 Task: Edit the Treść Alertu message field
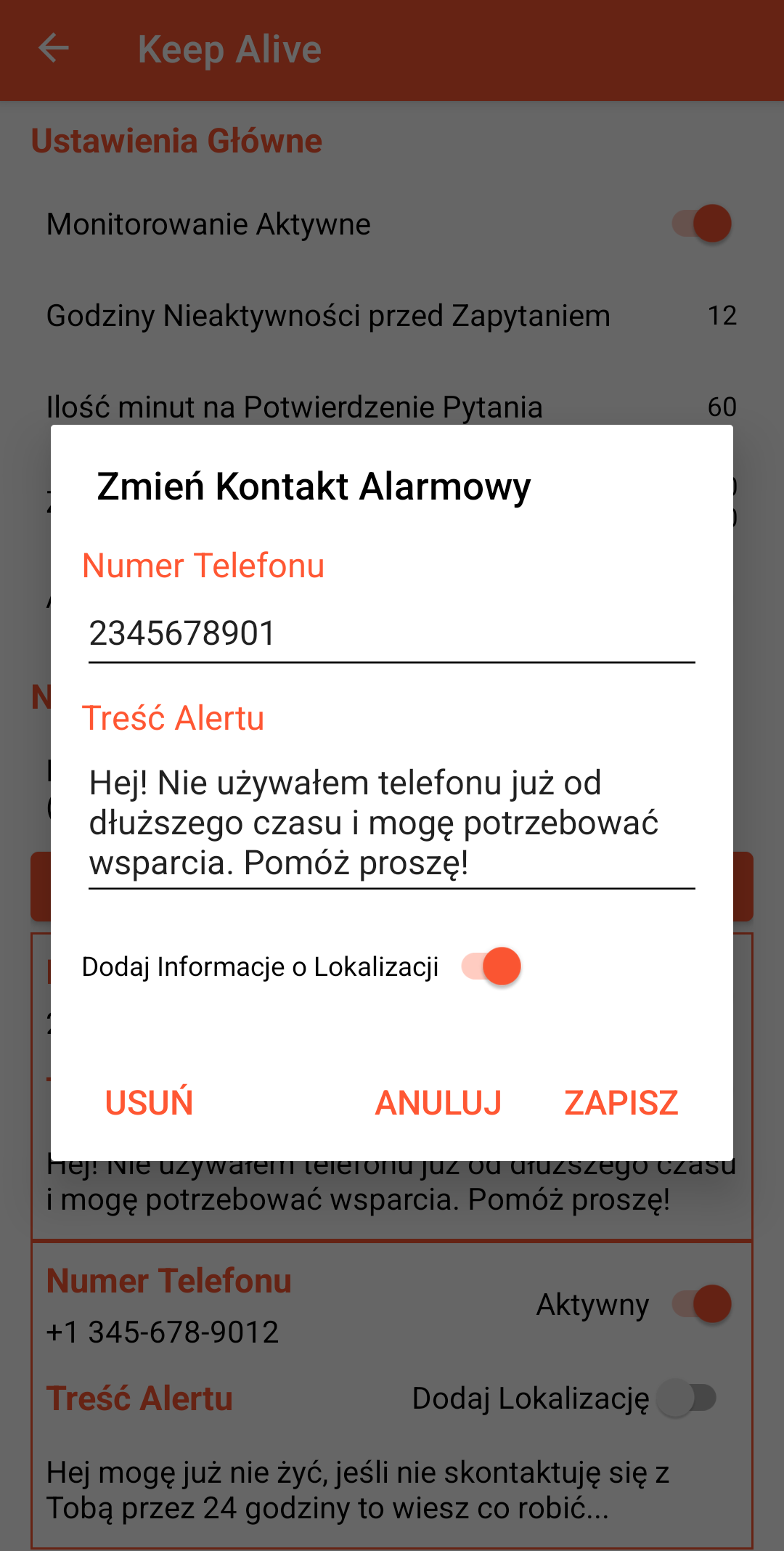click(391, 823)
